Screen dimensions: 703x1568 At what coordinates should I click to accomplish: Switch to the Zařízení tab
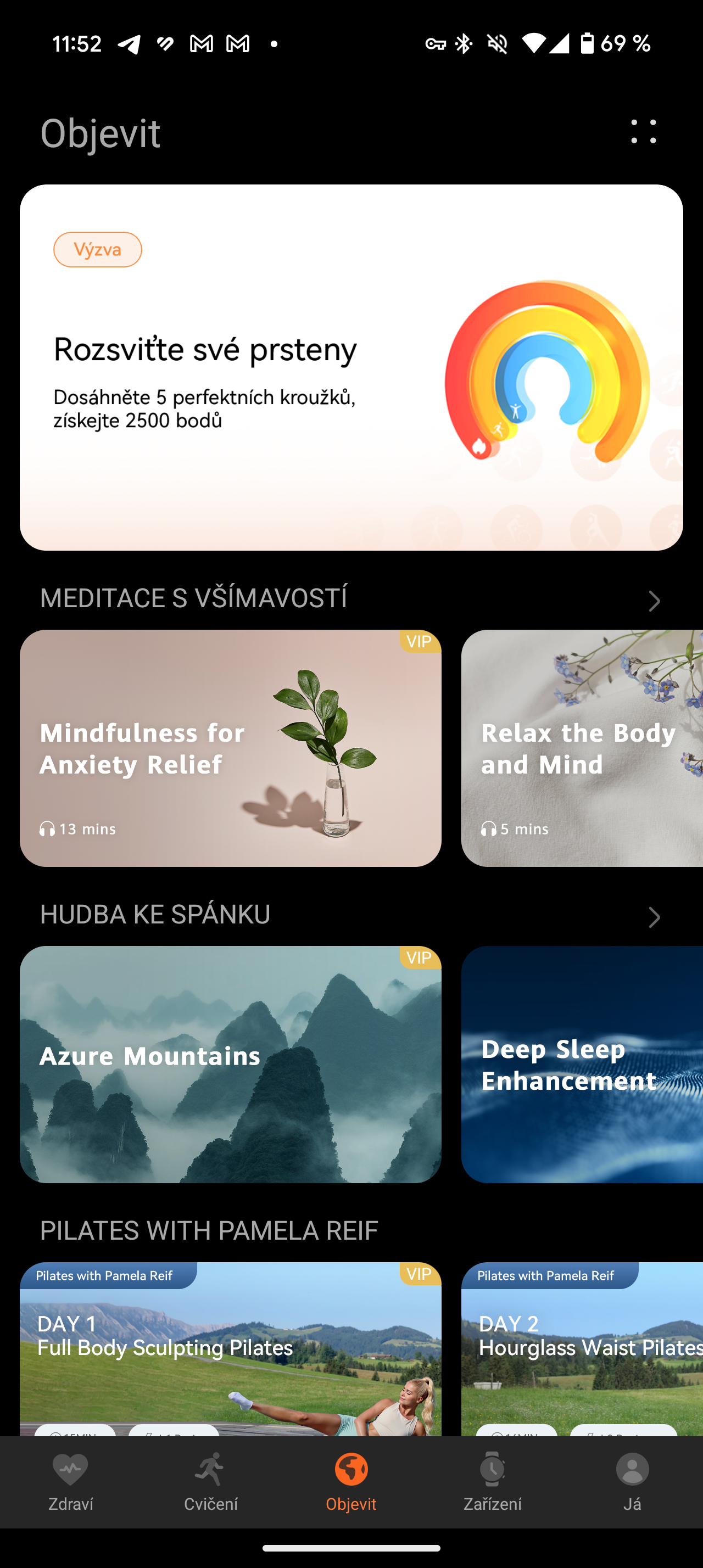pyautogui.click(x=492, y=1482)
